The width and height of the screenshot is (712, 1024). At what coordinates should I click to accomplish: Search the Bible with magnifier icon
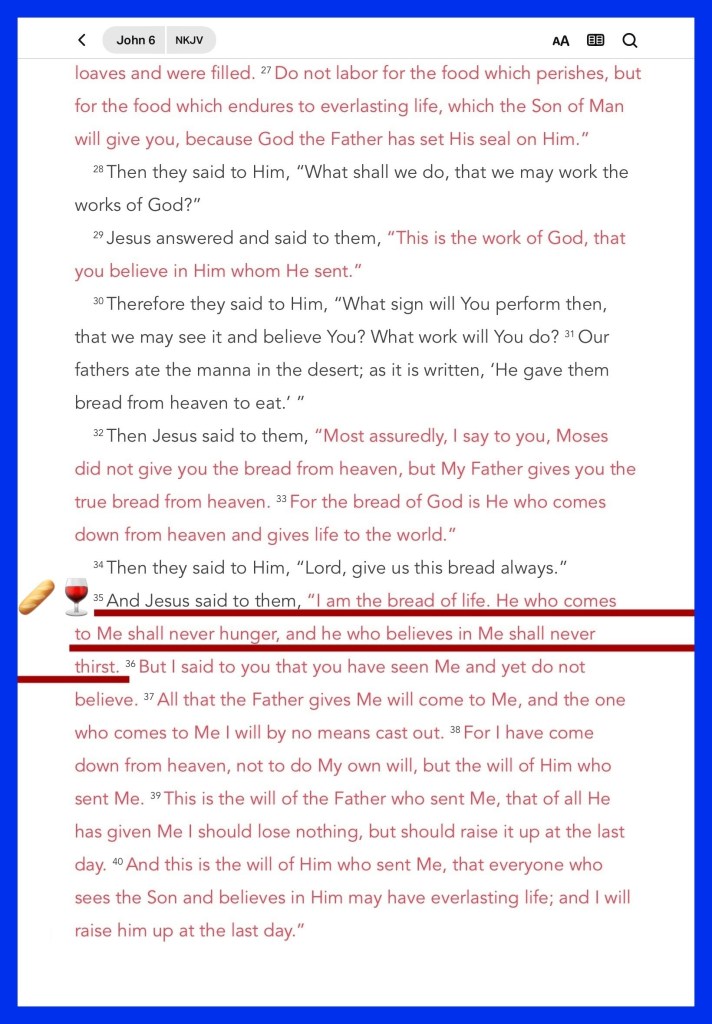(x=630, y=40)
